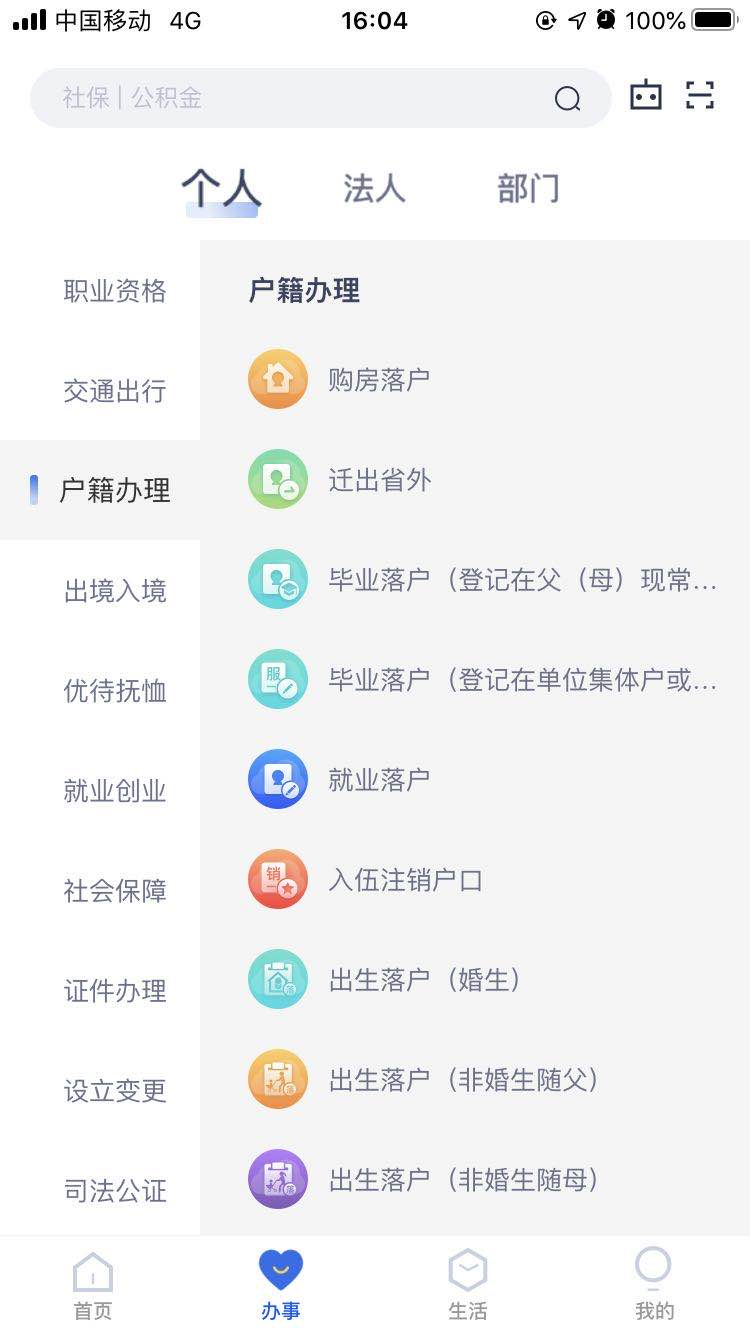The height and width of the screenshot is (1334, 750).
Task: Open 出生落户（婚生） service
Action: click(475, 979)
